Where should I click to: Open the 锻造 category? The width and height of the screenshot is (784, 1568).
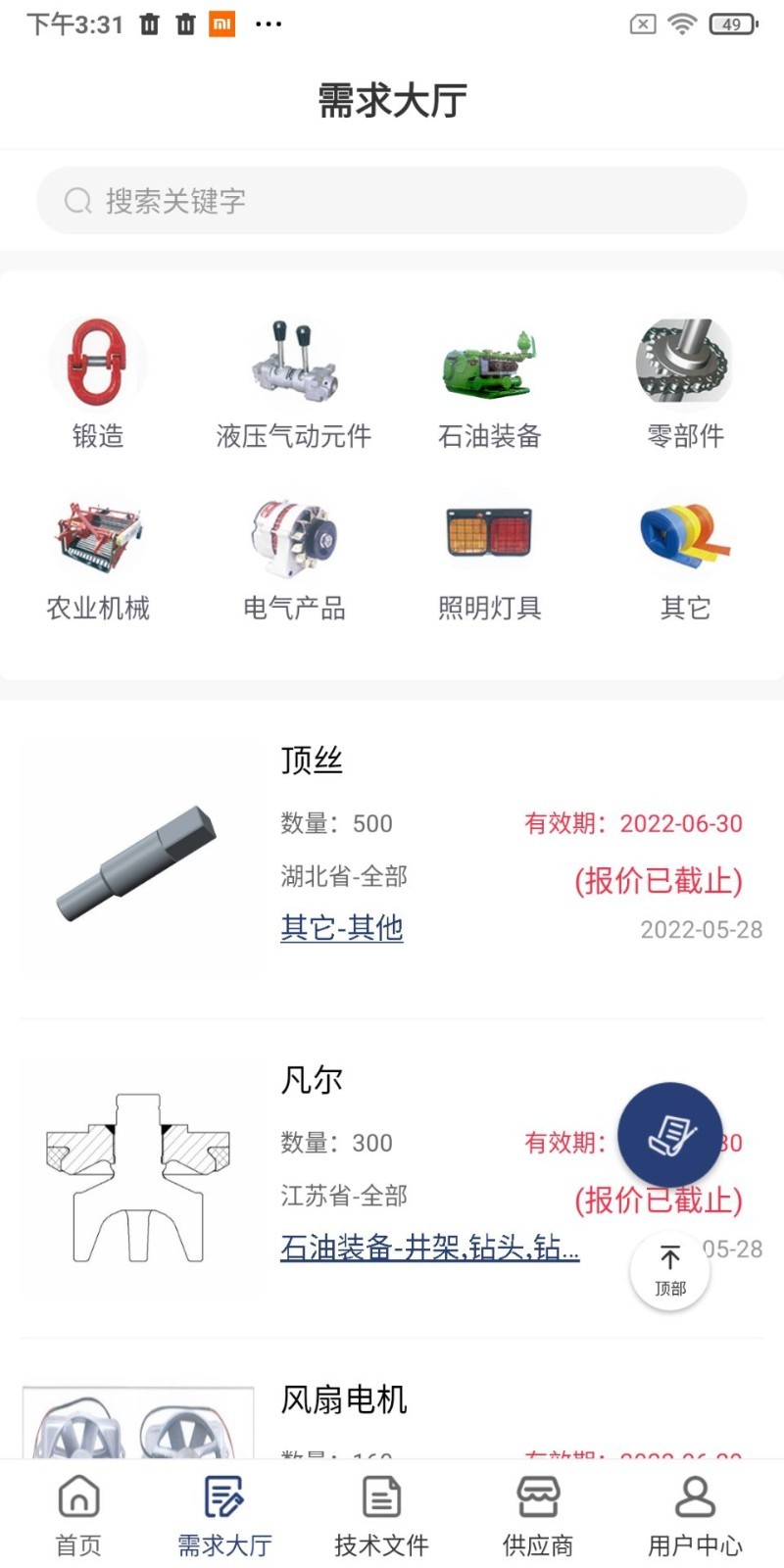(x=98, y=382)
